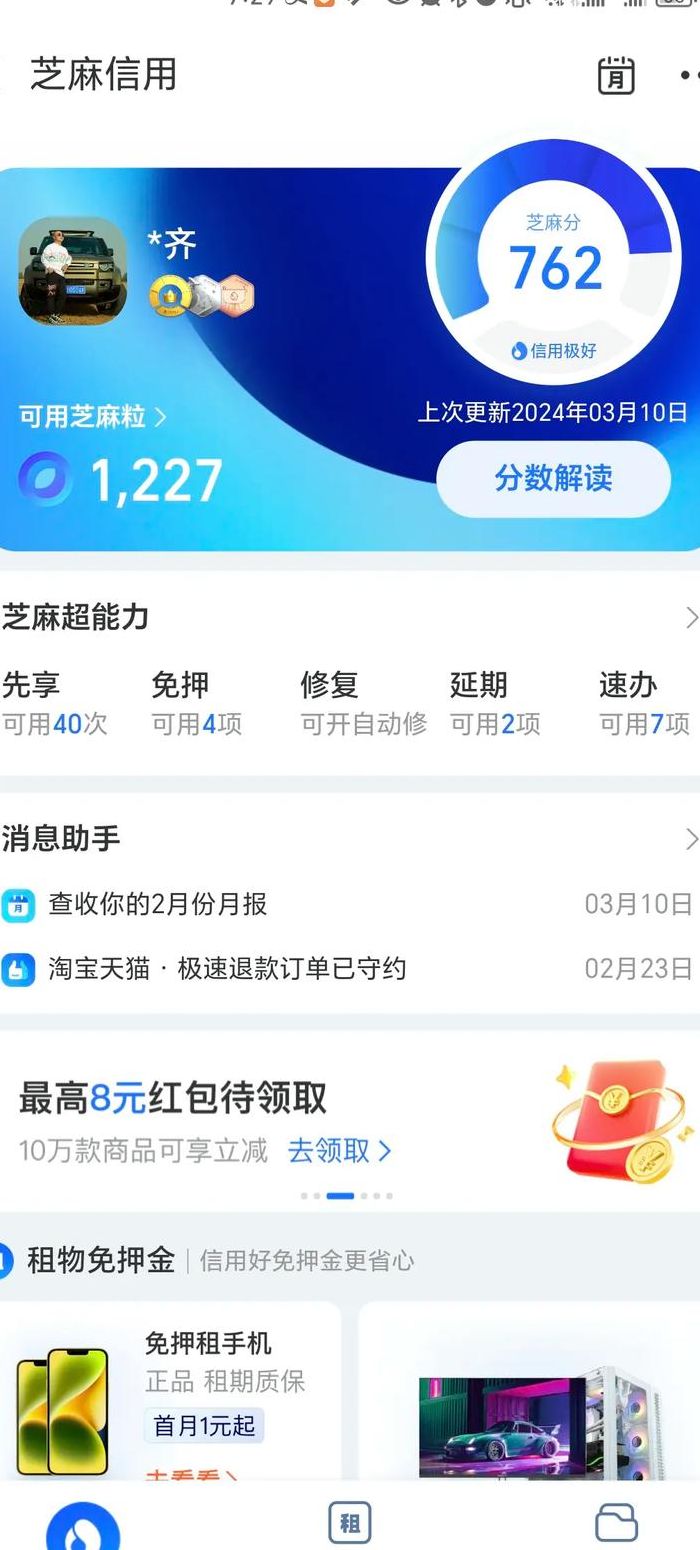
Task: Switch to the 租 bottom tab
Action: coord(350,1523)
